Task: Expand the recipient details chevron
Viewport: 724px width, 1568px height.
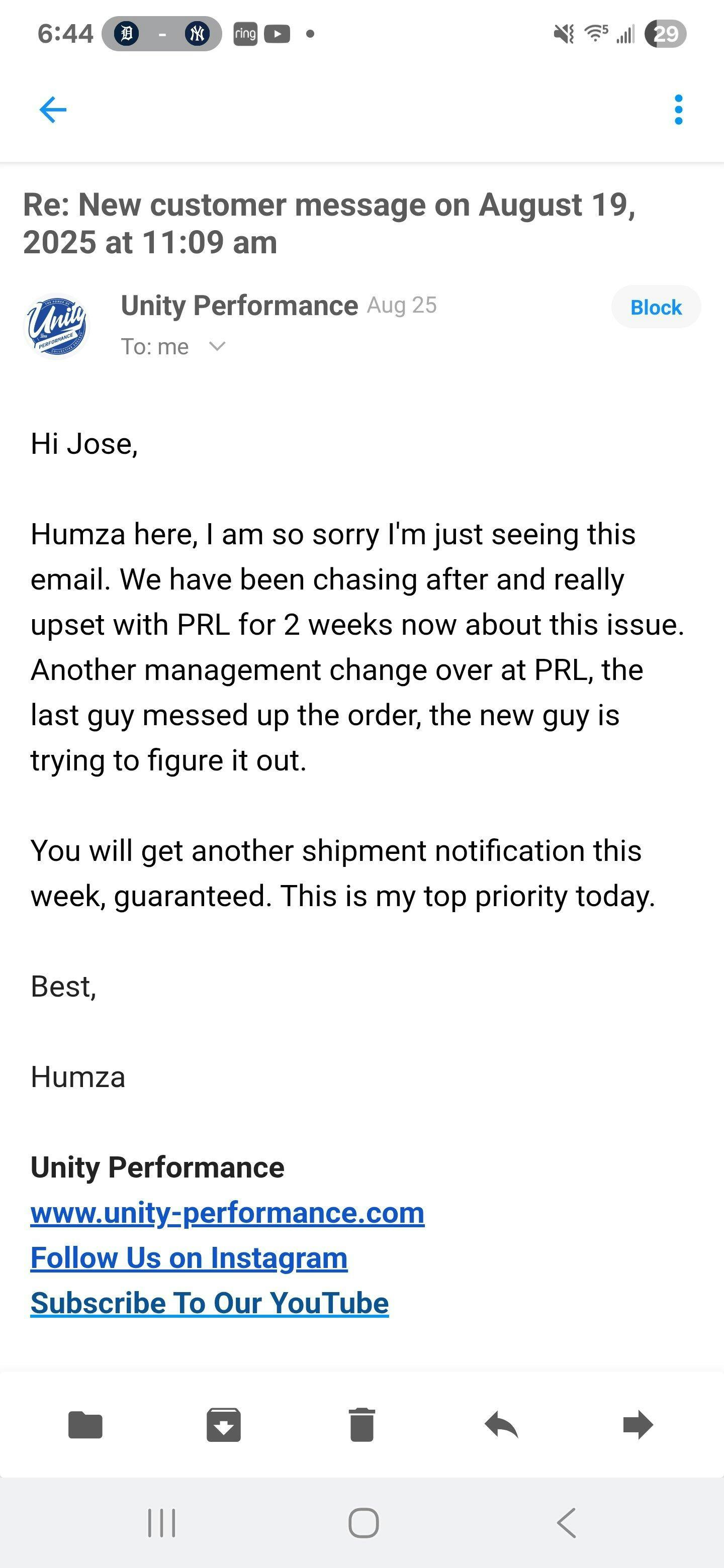Action: pos(217,346)
